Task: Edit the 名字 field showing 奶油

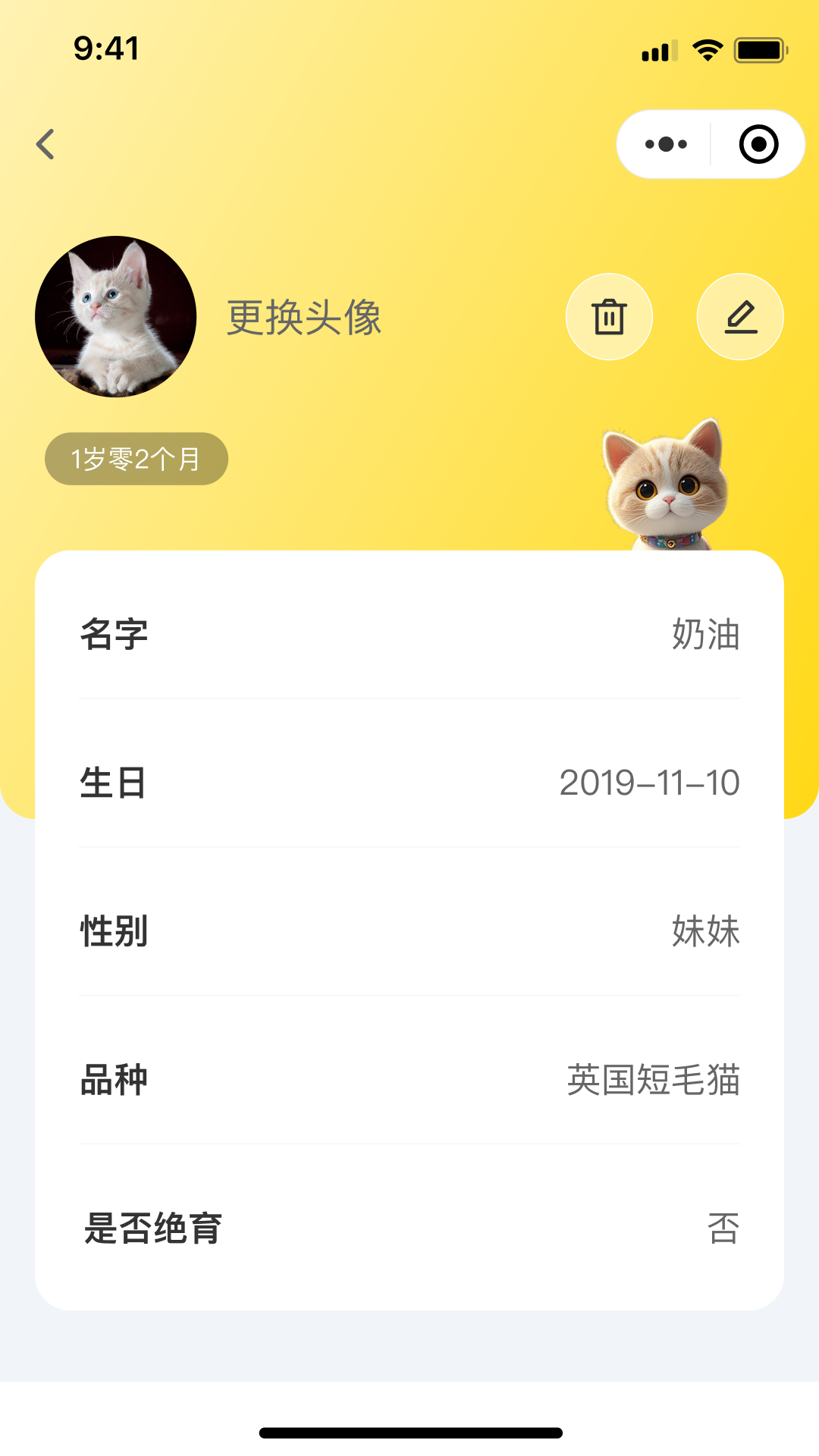Action: [409, 637]
